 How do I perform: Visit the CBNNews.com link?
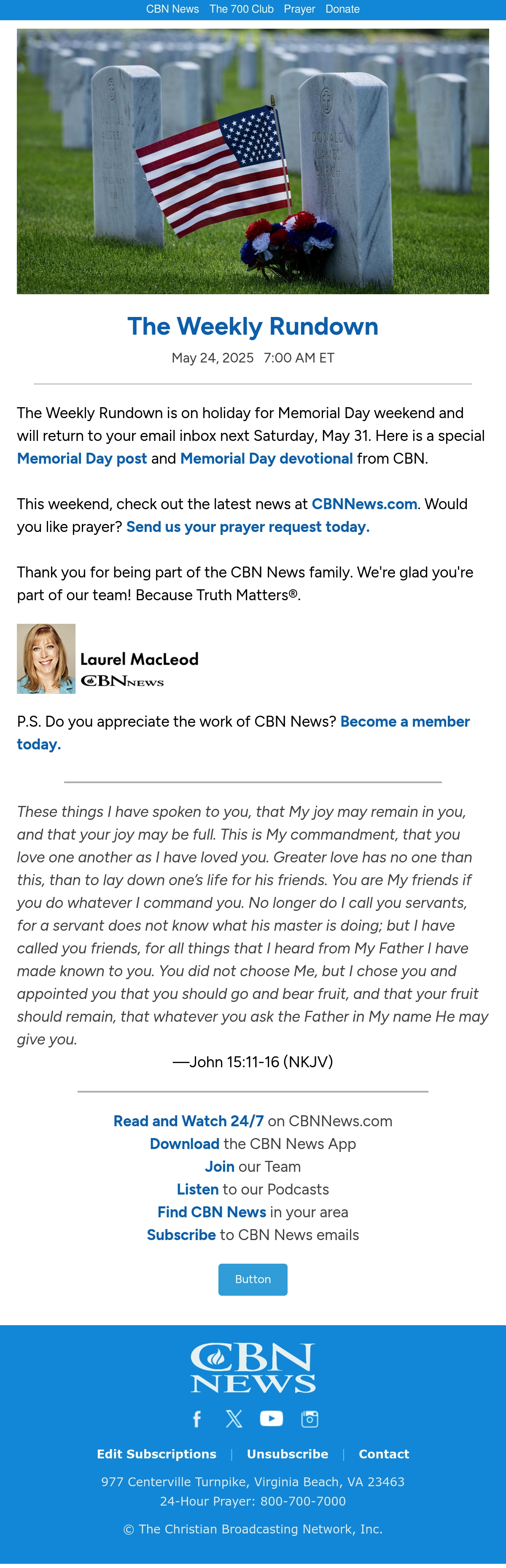364,504
